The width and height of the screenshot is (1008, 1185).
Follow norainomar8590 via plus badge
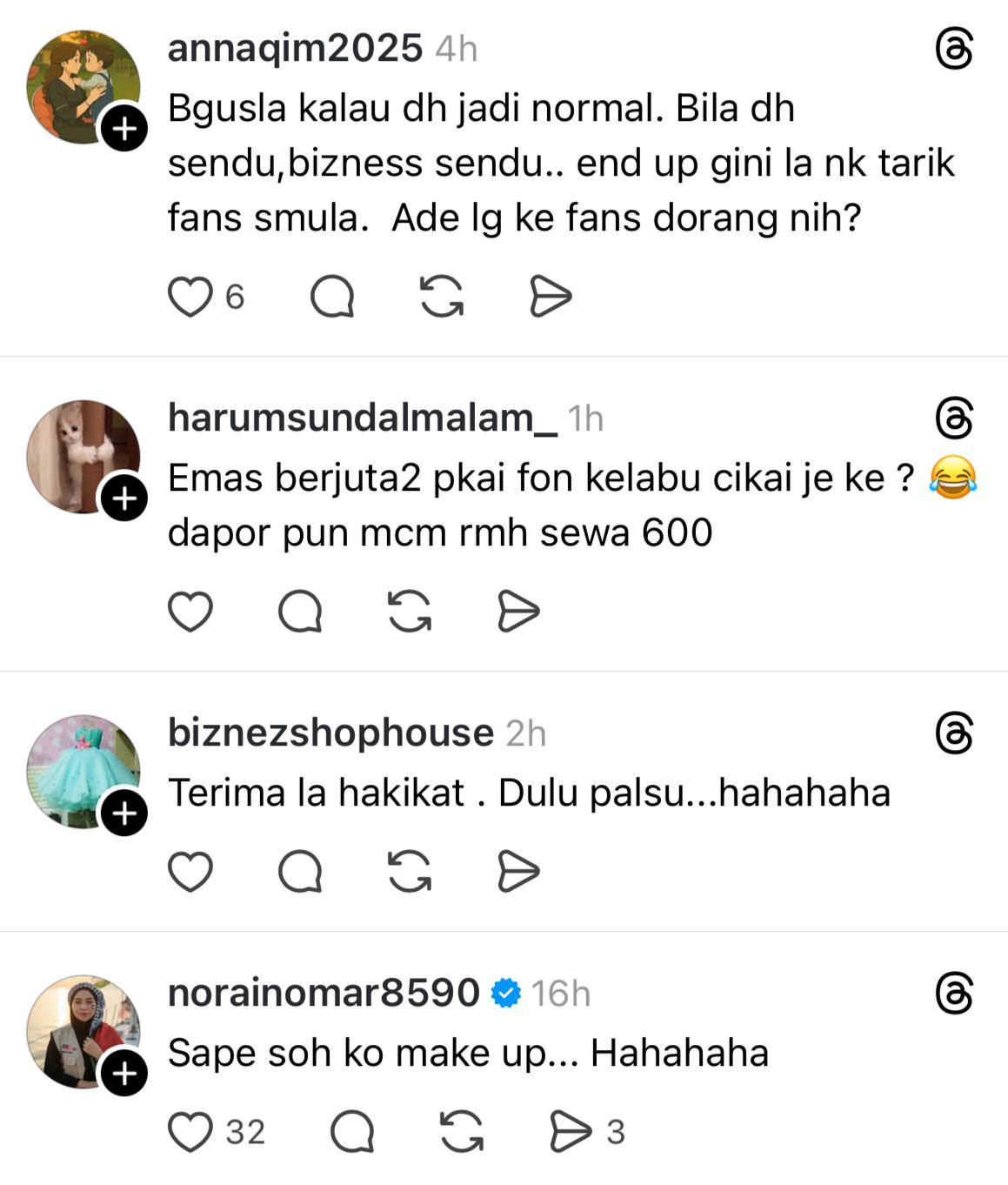pos(124,1074)
